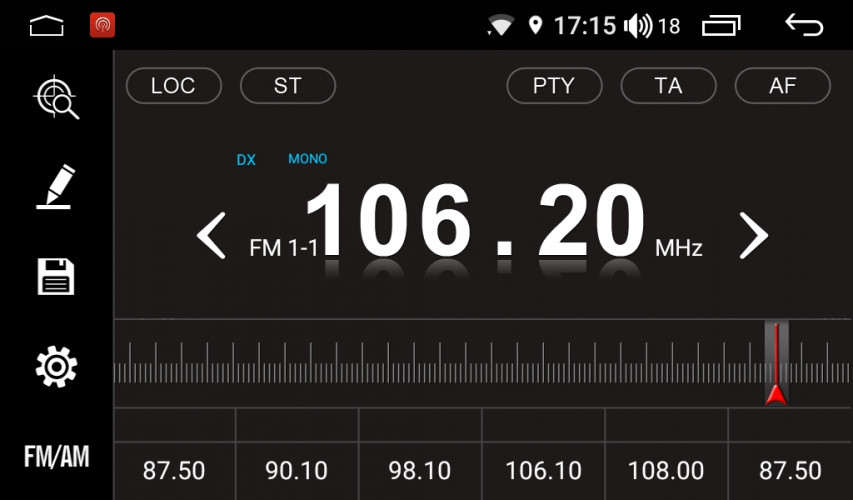Open recent apps from status bar

click(x=722, y=25)
